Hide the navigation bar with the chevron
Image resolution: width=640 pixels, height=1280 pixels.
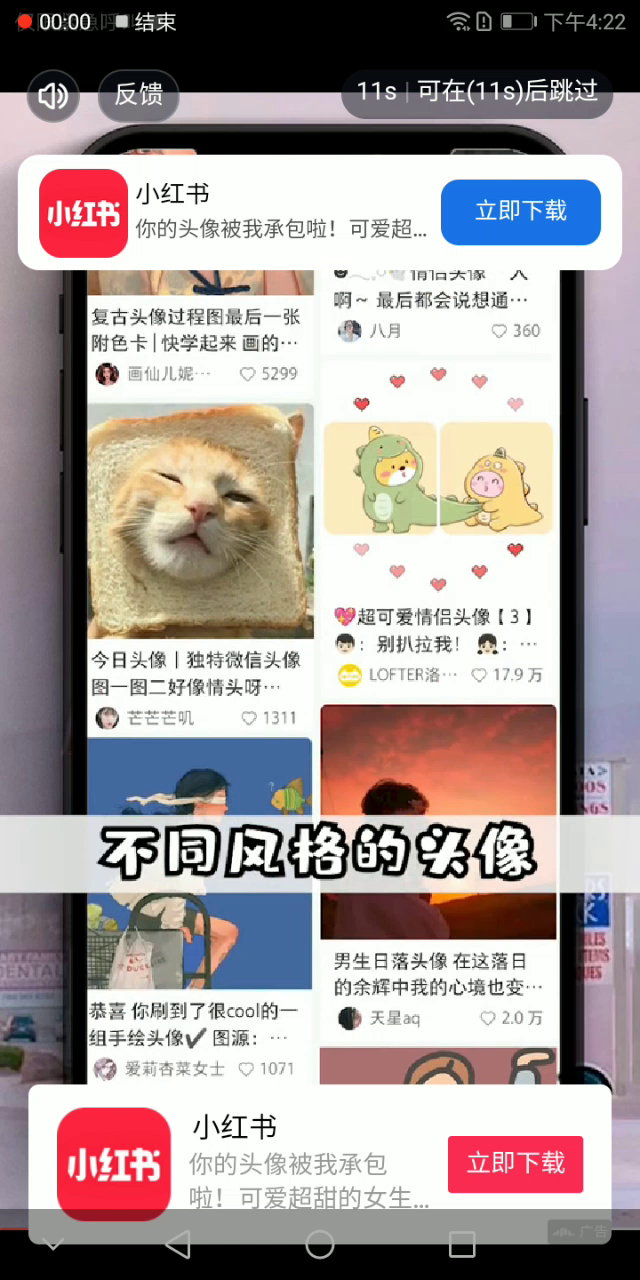point(53,1244)
